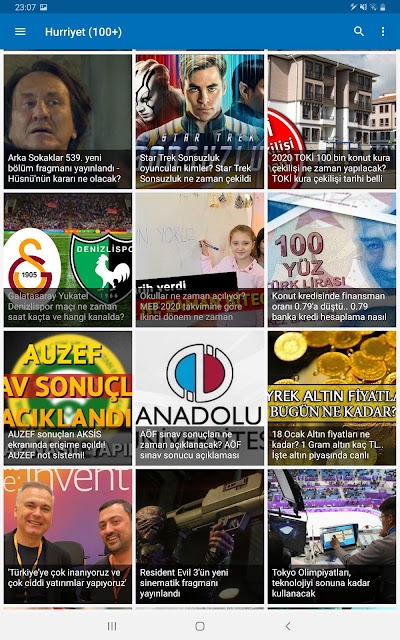The width and height of the screenshot is (400, 640).
Task: Open the 18 Ocak Altın fiyatları article
Action: point(332,398)
